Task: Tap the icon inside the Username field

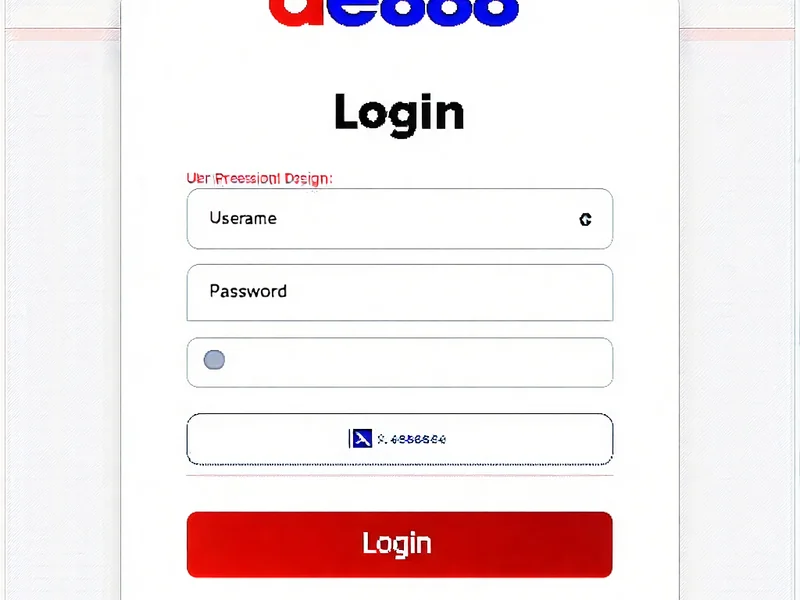Action: [x=586, y=219]
